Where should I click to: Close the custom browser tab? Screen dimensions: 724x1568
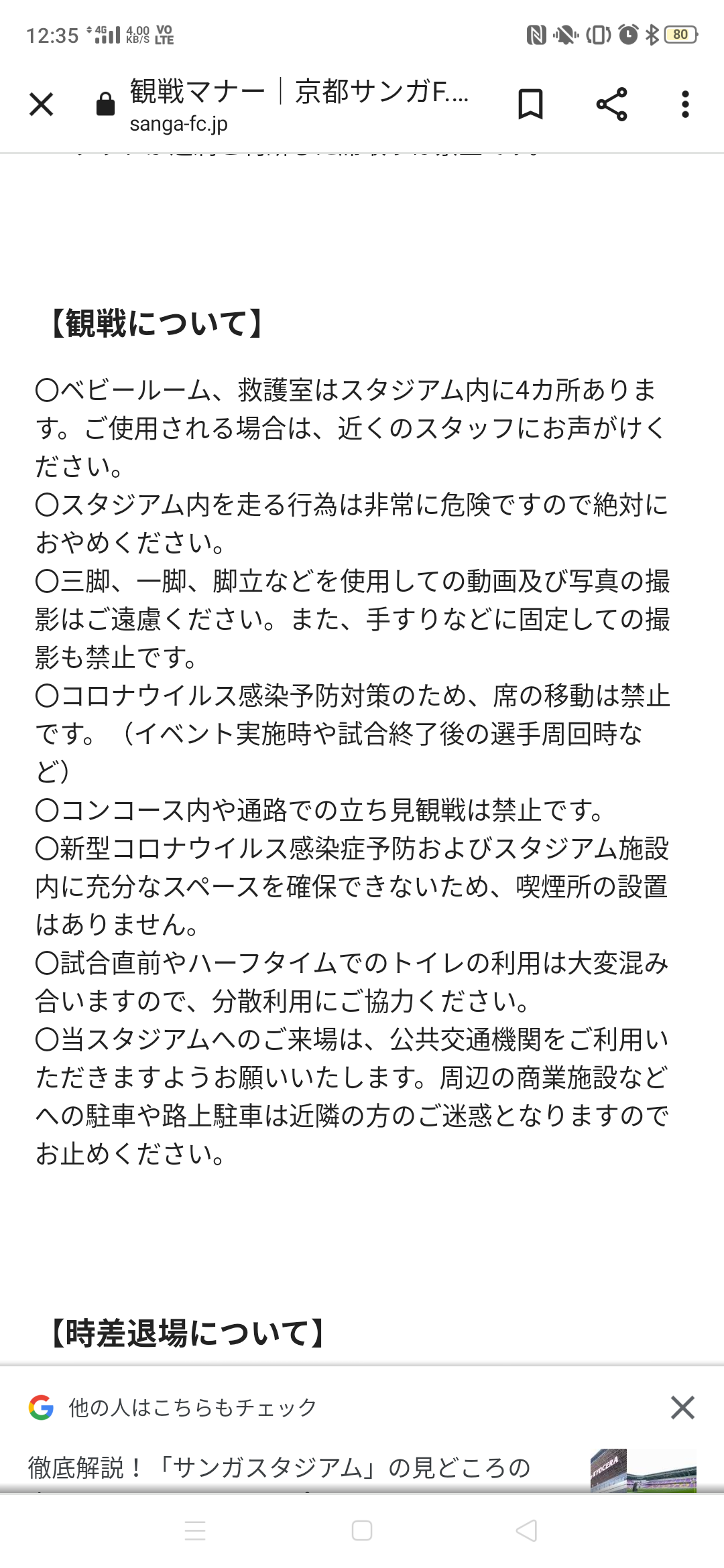point(42,105)
